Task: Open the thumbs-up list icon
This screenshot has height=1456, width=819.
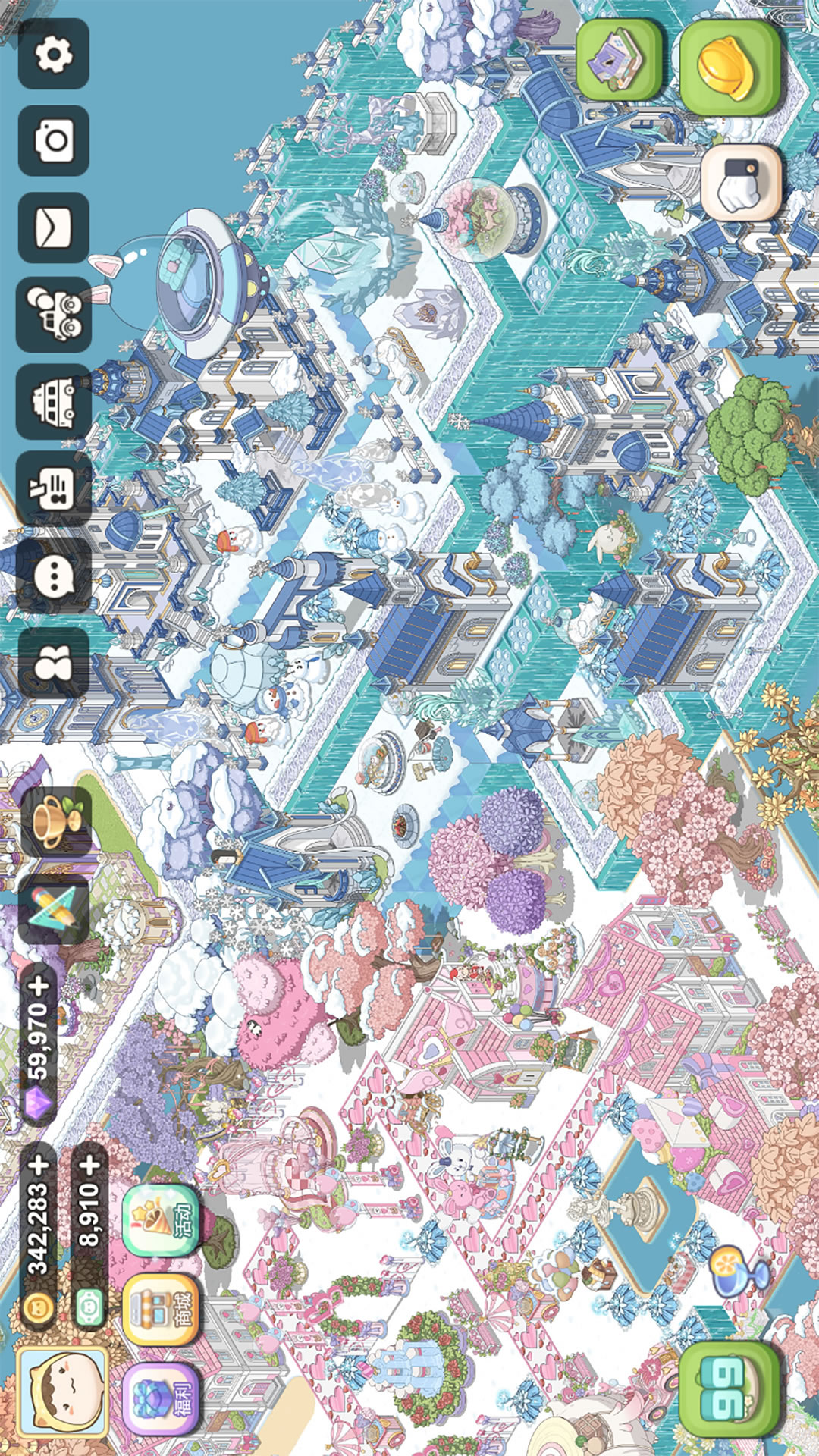Action: click(x=53, y=488)
